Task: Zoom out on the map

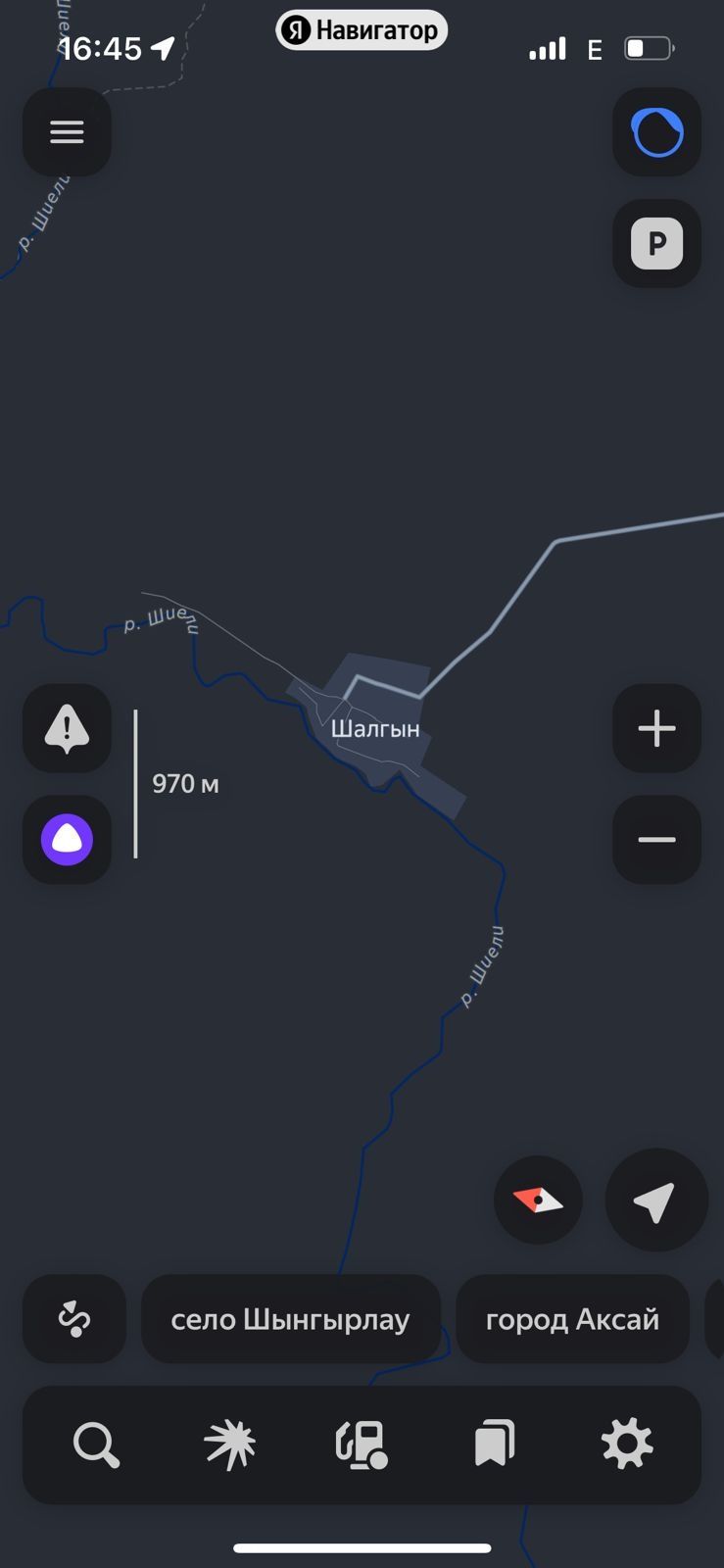Action: pyautogui.click(x=656, y=840)
